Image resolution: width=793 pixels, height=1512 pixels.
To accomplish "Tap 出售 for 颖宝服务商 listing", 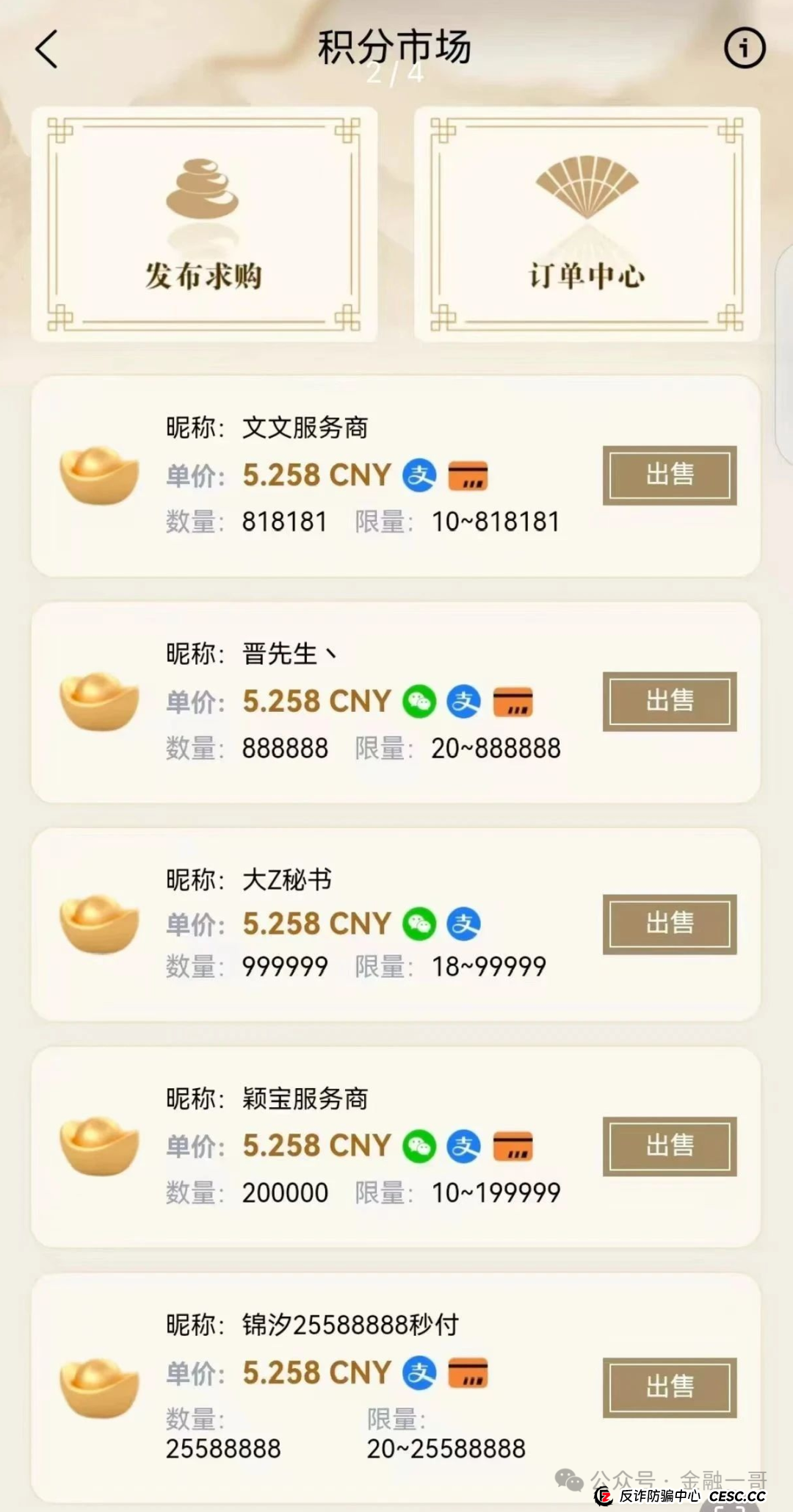I will (x=669, y=1148).
